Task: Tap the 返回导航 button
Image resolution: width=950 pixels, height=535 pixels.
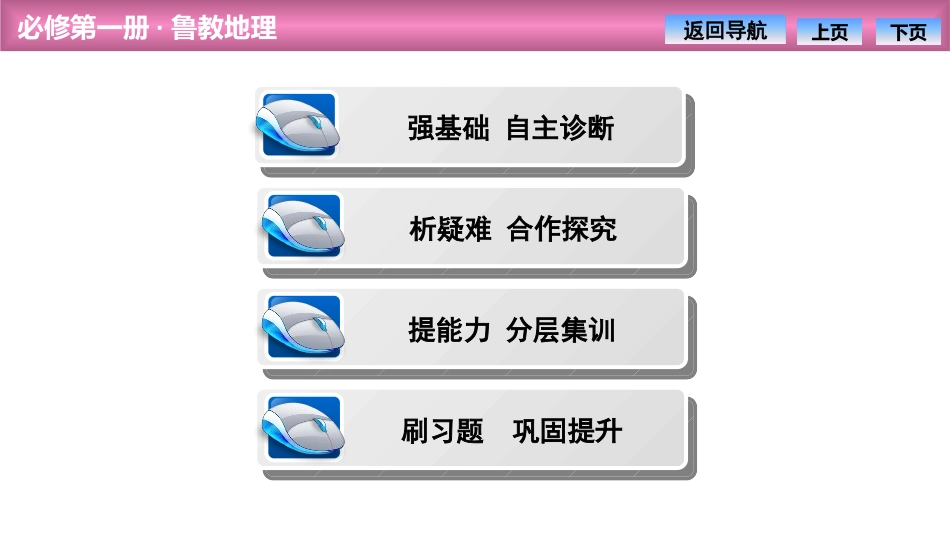Action: click(724, 30)
